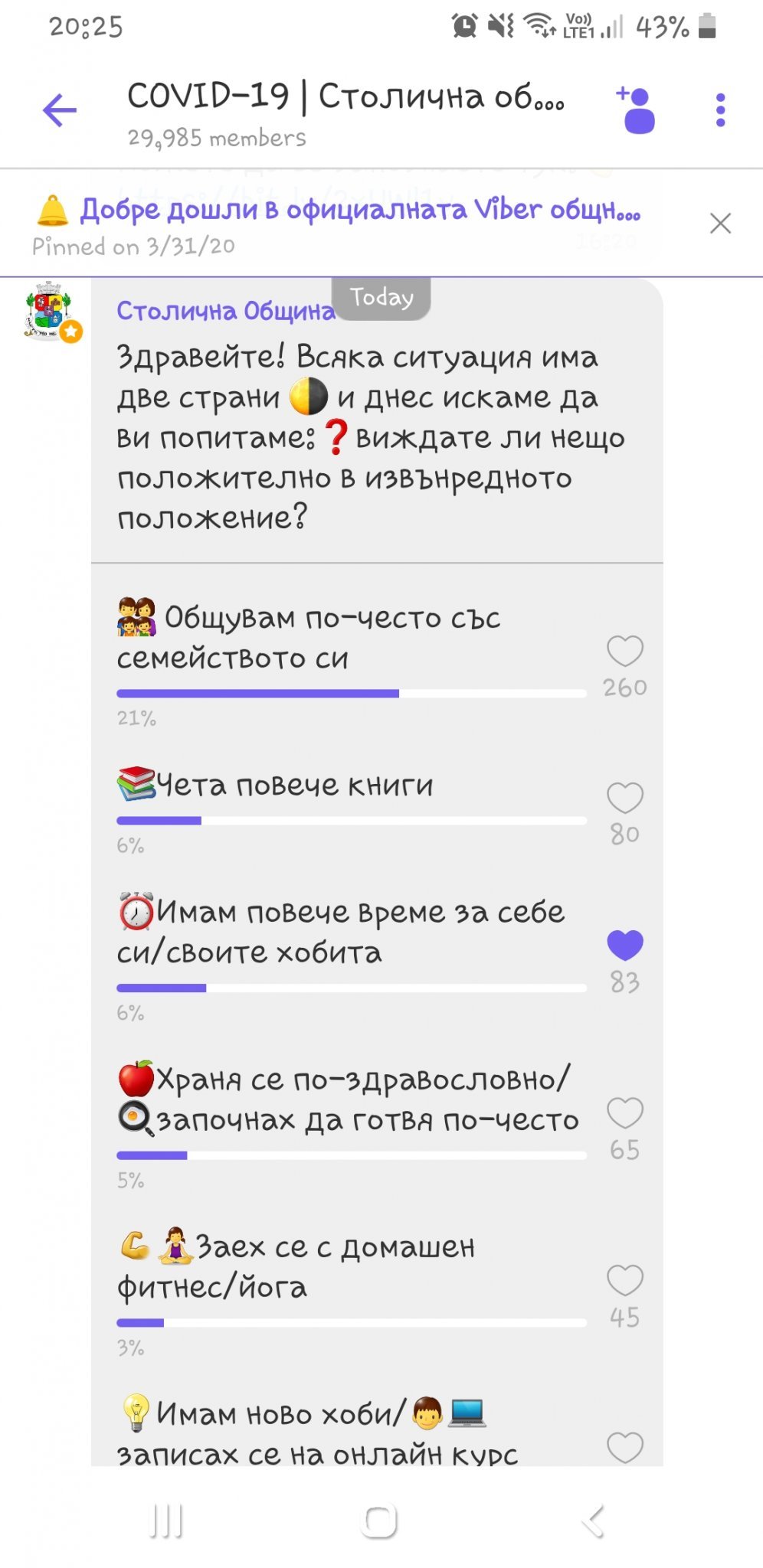
Task: Tap the system home button
Action: 379,1521
